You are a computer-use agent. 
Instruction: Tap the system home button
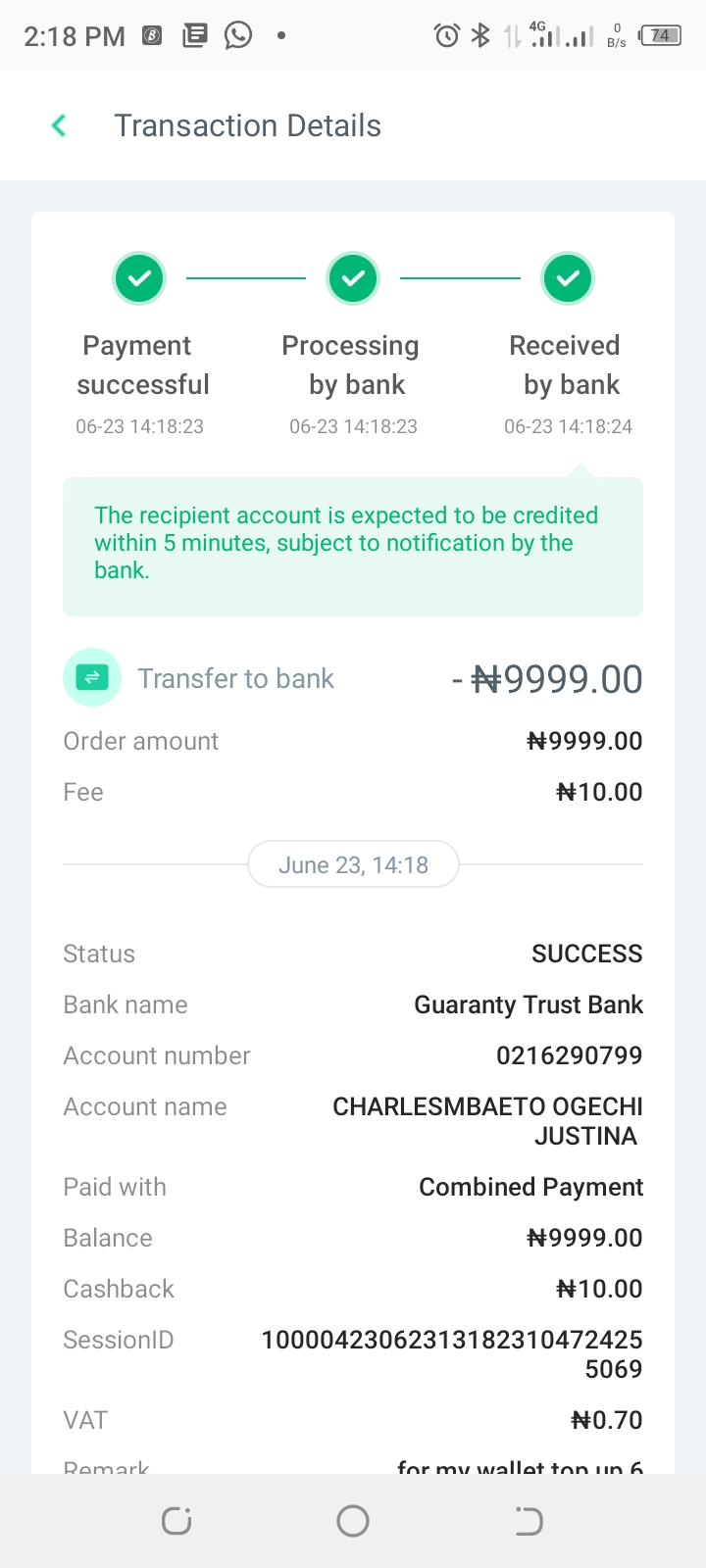click(353, 1521)
